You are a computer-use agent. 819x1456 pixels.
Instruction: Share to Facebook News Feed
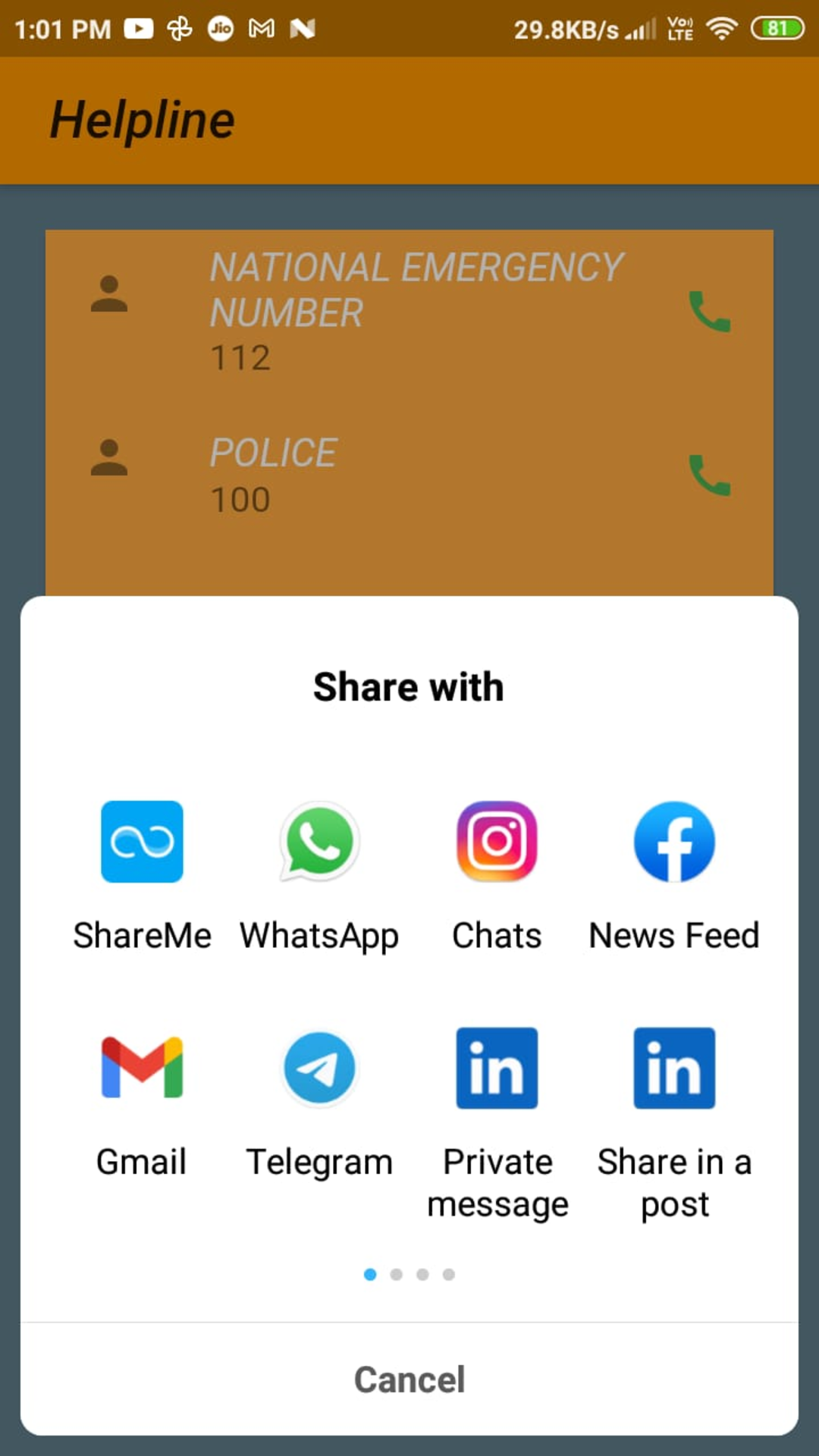tap(674, 842)
